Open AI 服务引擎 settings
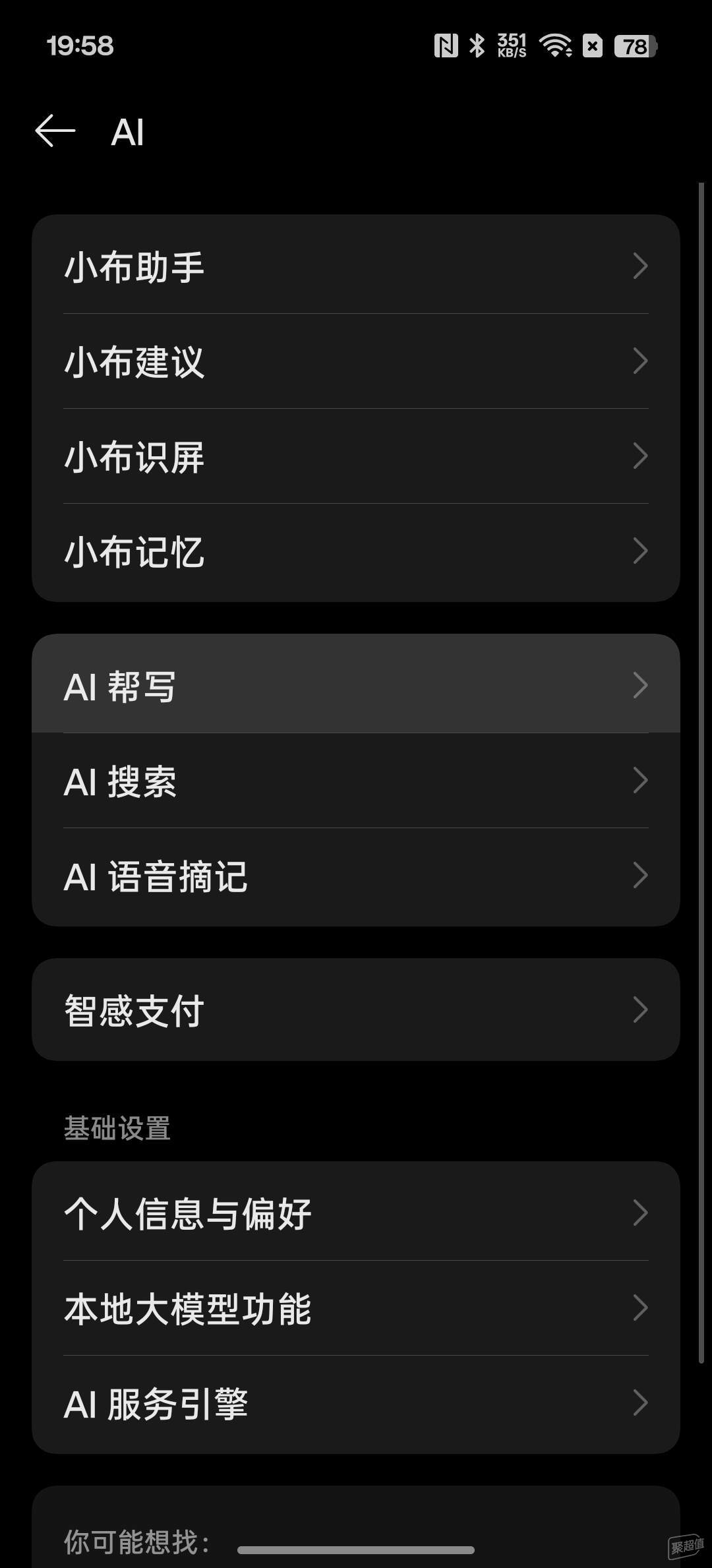 point(355,1403)
